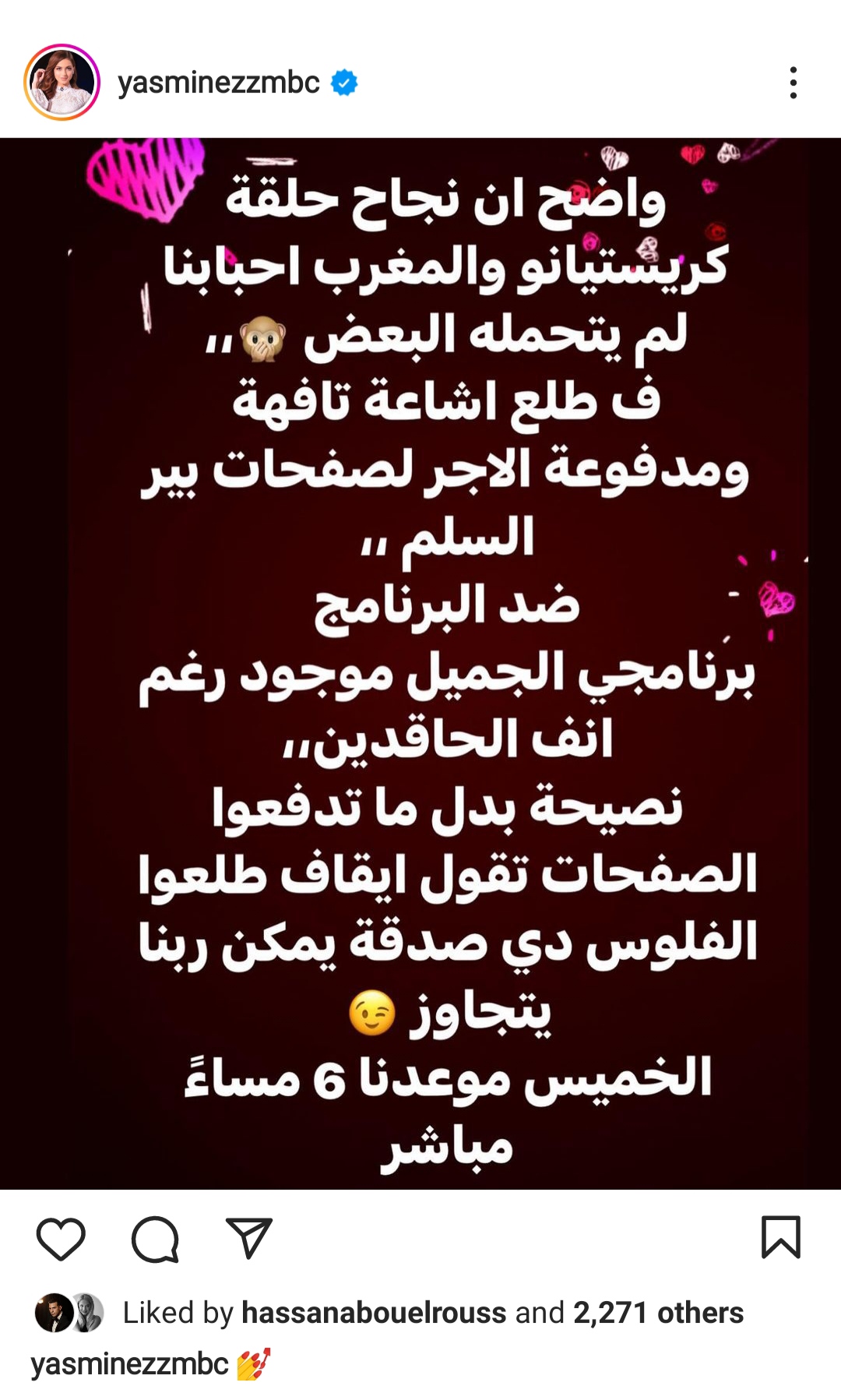
Task: Tap the yasminezzmbc name in the caption
Action: (x=129, y=1364)
